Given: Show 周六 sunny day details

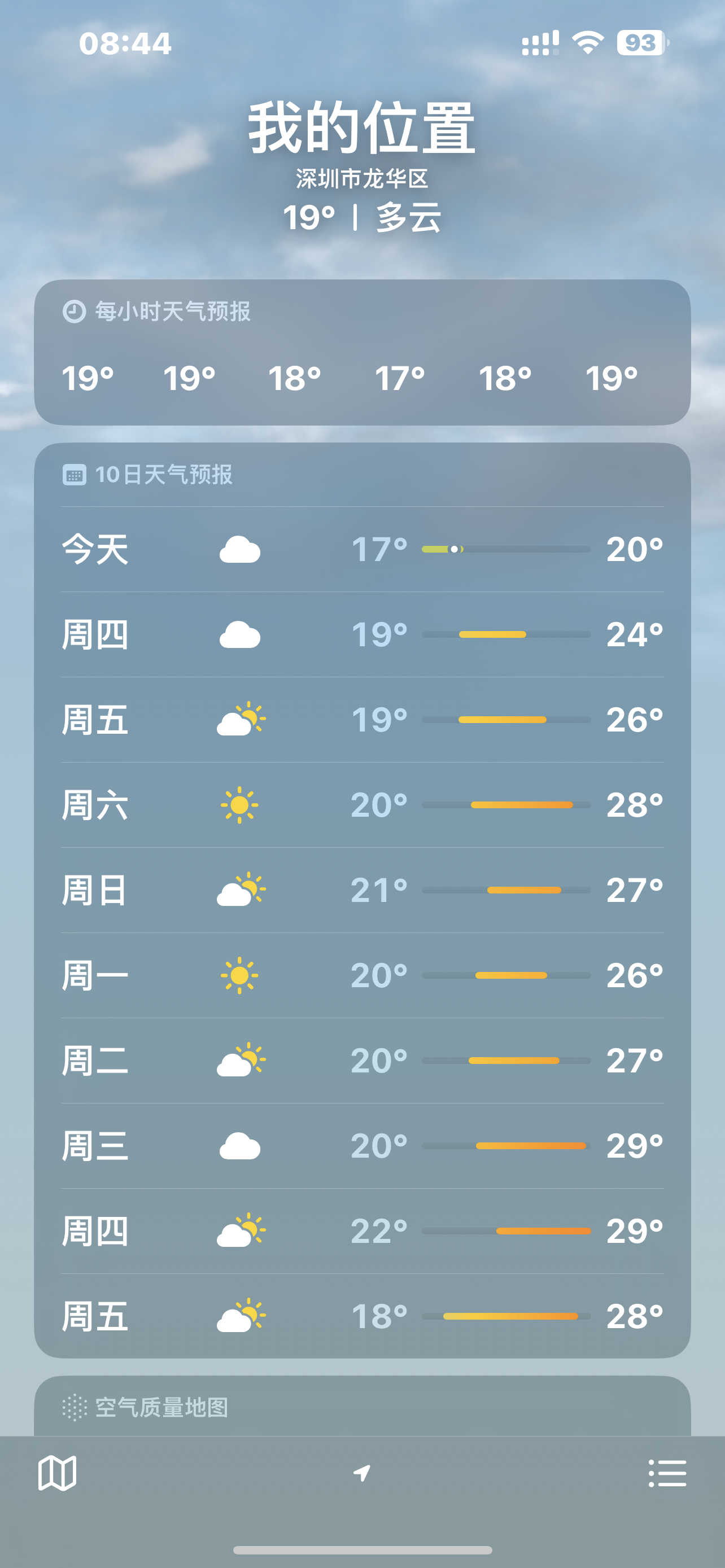Looking at the screenshot, I should 362,805.
